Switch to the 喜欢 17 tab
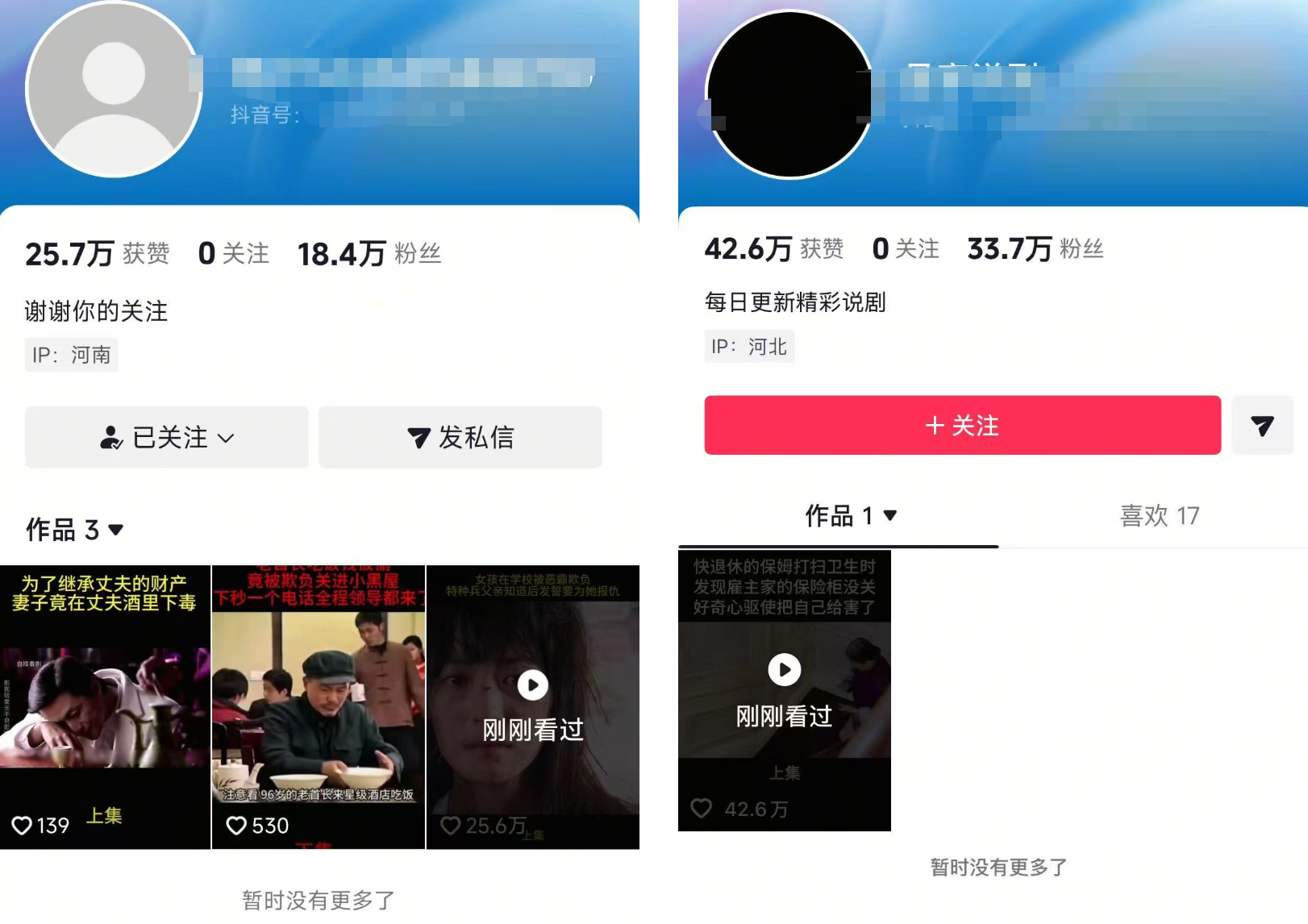This screenshot has height=924, width=1308. pyautogui.click(x=1159, y=515)
